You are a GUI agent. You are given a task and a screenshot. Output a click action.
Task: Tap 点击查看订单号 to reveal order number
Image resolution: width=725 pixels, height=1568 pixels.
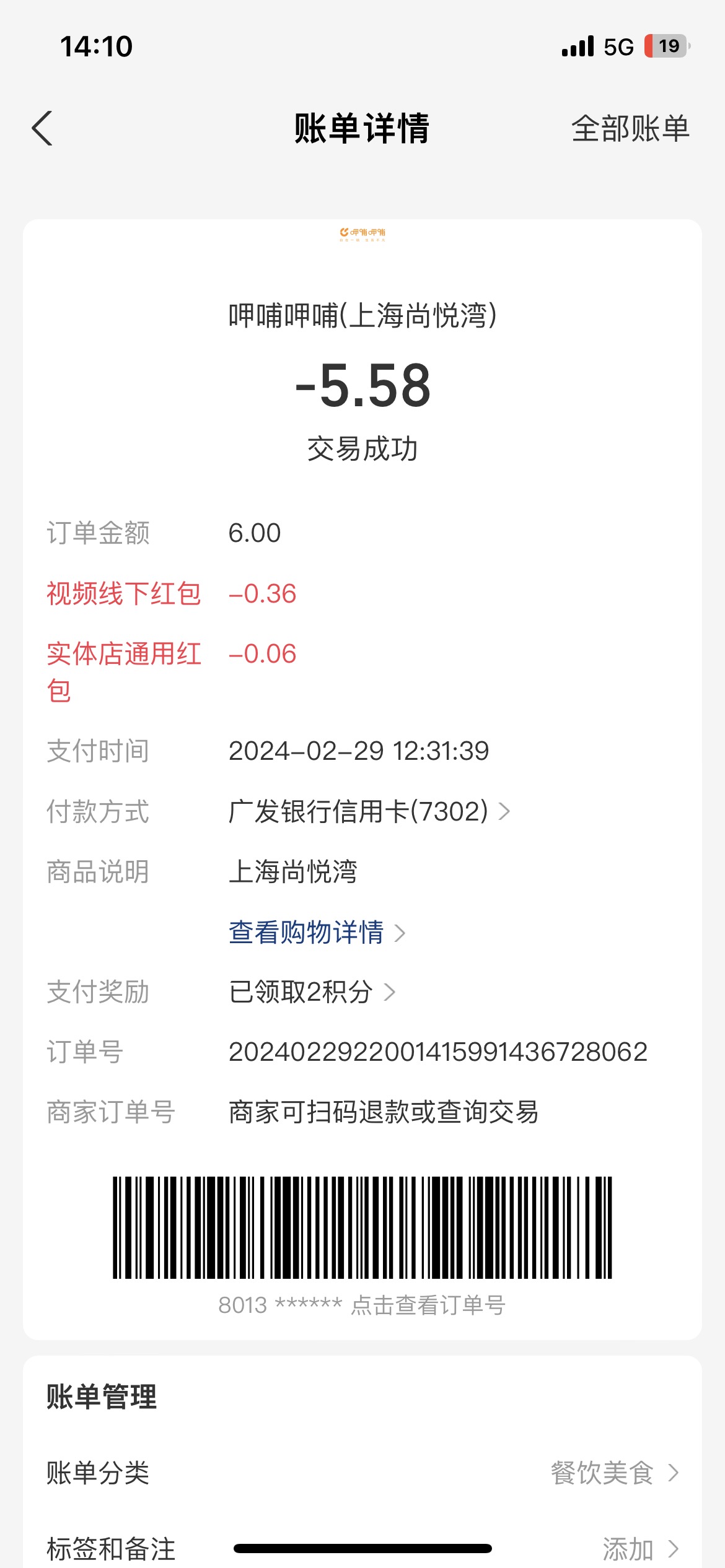point(428,1305)
